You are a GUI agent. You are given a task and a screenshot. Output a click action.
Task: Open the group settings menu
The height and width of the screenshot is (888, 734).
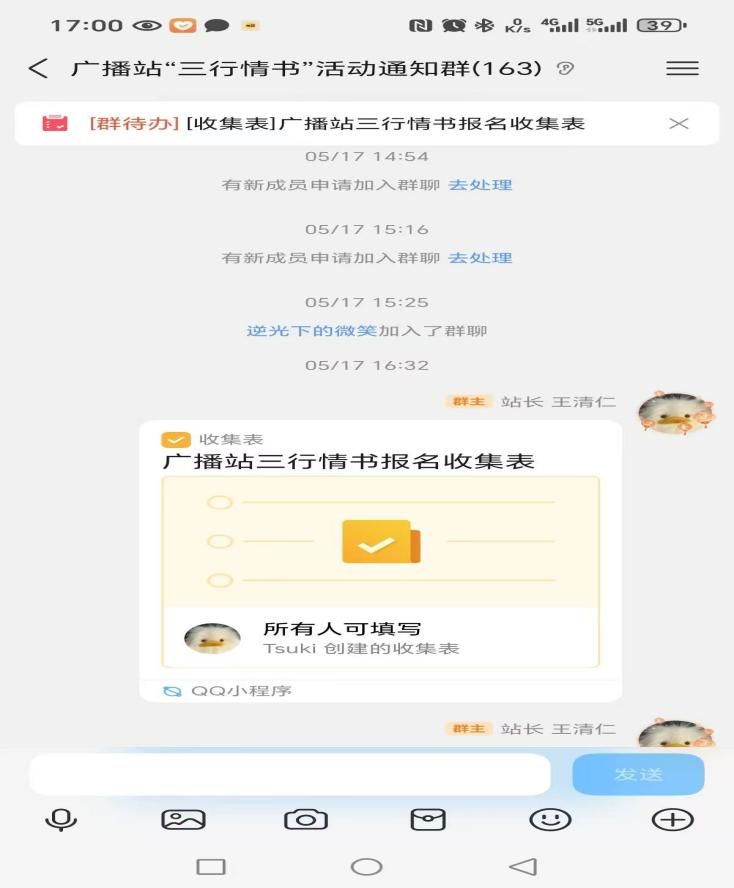click(682, 68)
